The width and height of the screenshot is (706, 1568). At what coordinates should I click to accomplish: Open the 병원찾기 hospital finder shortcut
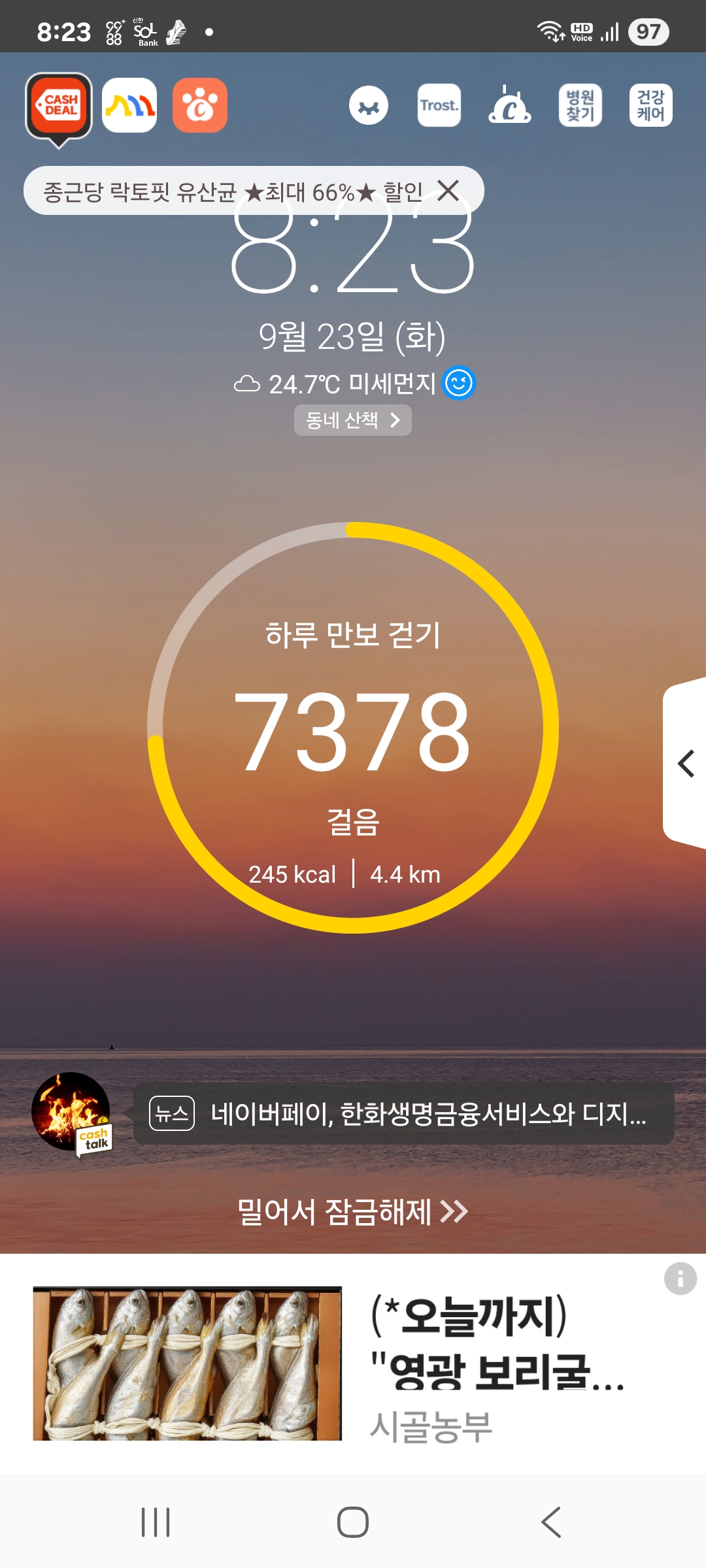click(580, 105)
